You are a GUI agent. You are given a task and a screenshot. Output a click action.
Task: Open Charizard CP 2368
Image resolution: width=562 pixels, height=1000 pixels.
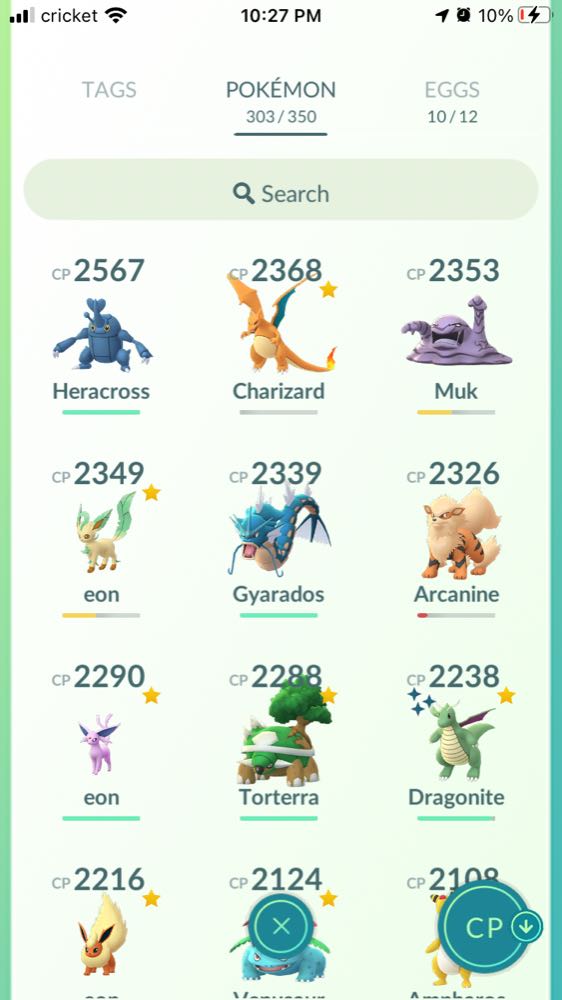279,336
